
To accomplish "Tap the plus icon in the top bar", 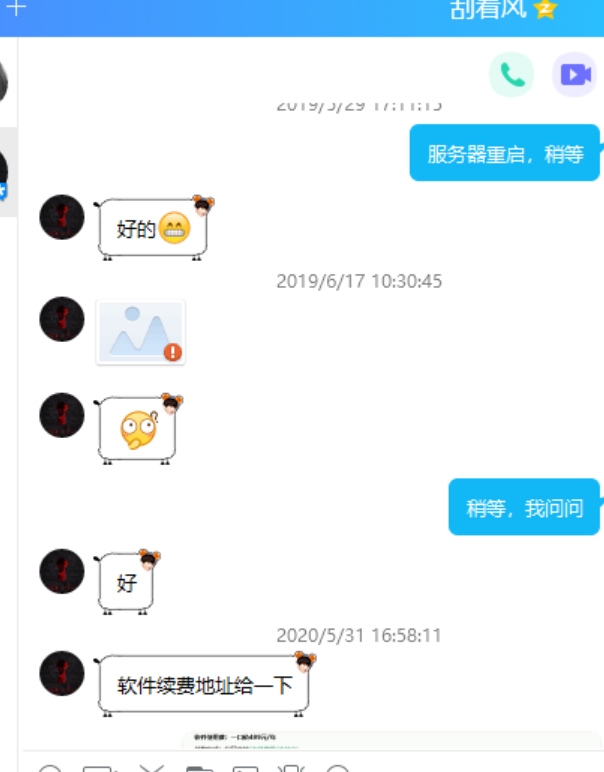I will 14,8.
